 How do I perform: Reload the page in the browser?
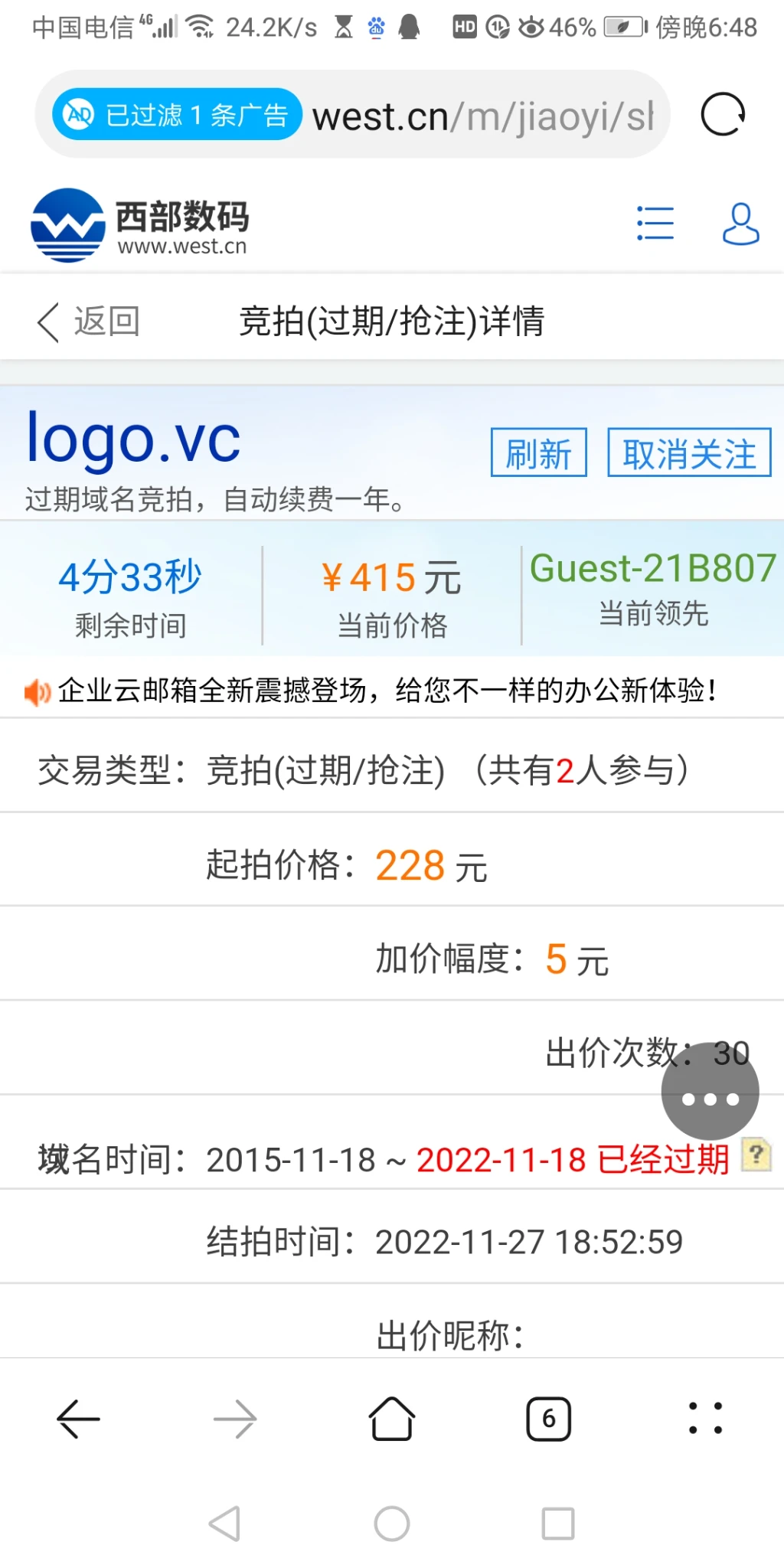[723, 115]
